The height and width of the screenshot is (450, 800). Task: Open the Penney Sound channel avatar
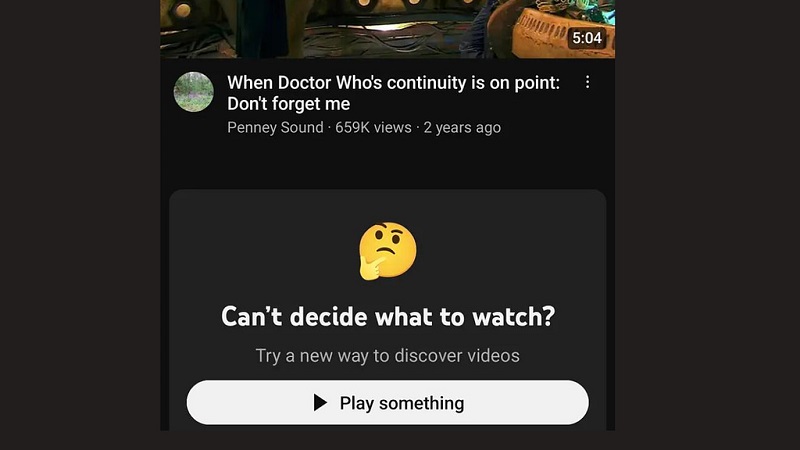click(194, 92)
